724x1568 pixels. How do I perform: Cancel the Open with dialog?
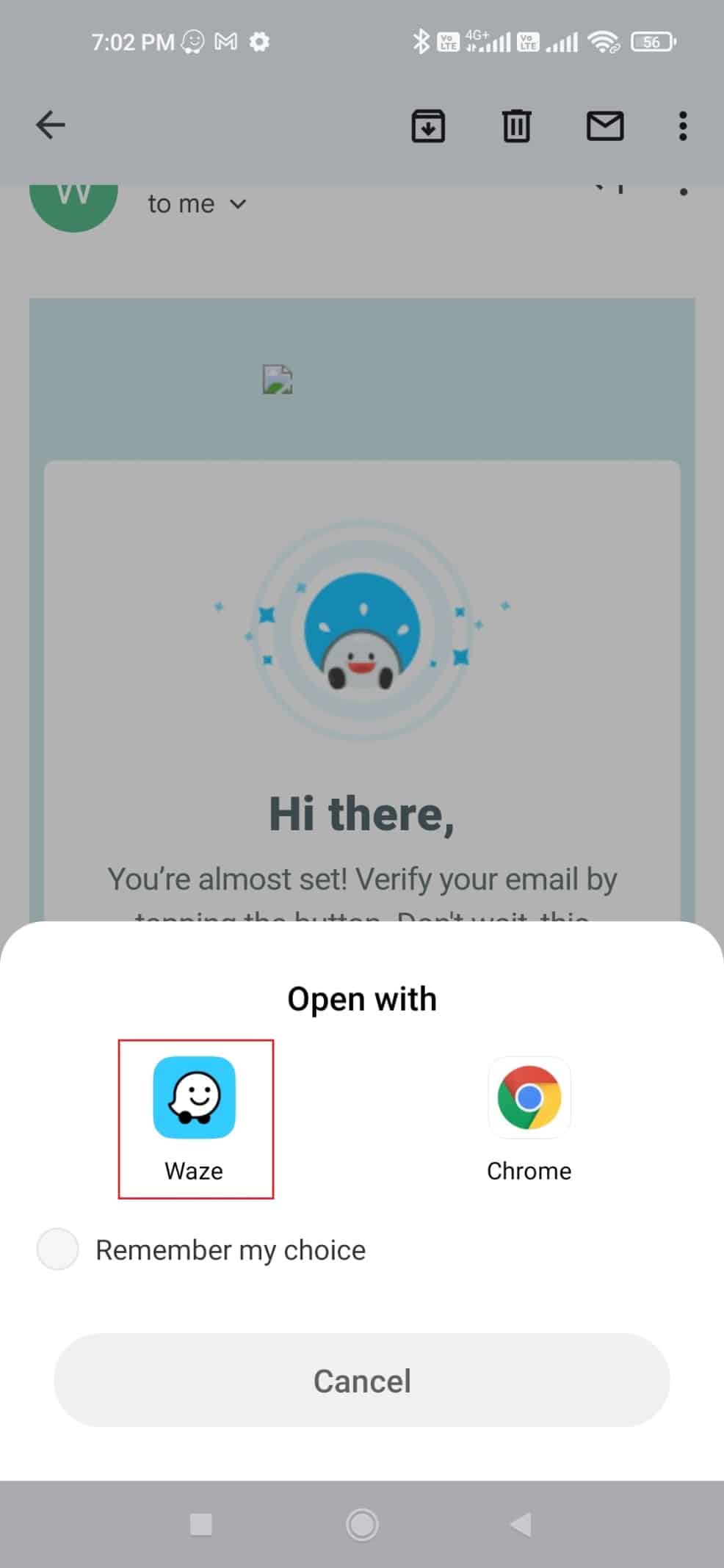coord(362,1381)
